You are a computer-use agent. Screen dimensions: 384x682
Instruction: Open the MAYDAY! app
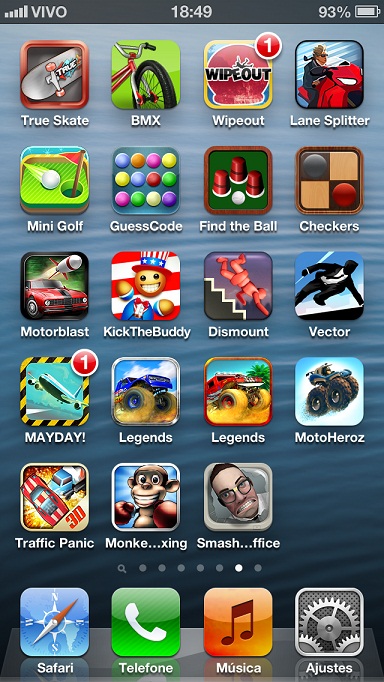[x=54, y=391]
